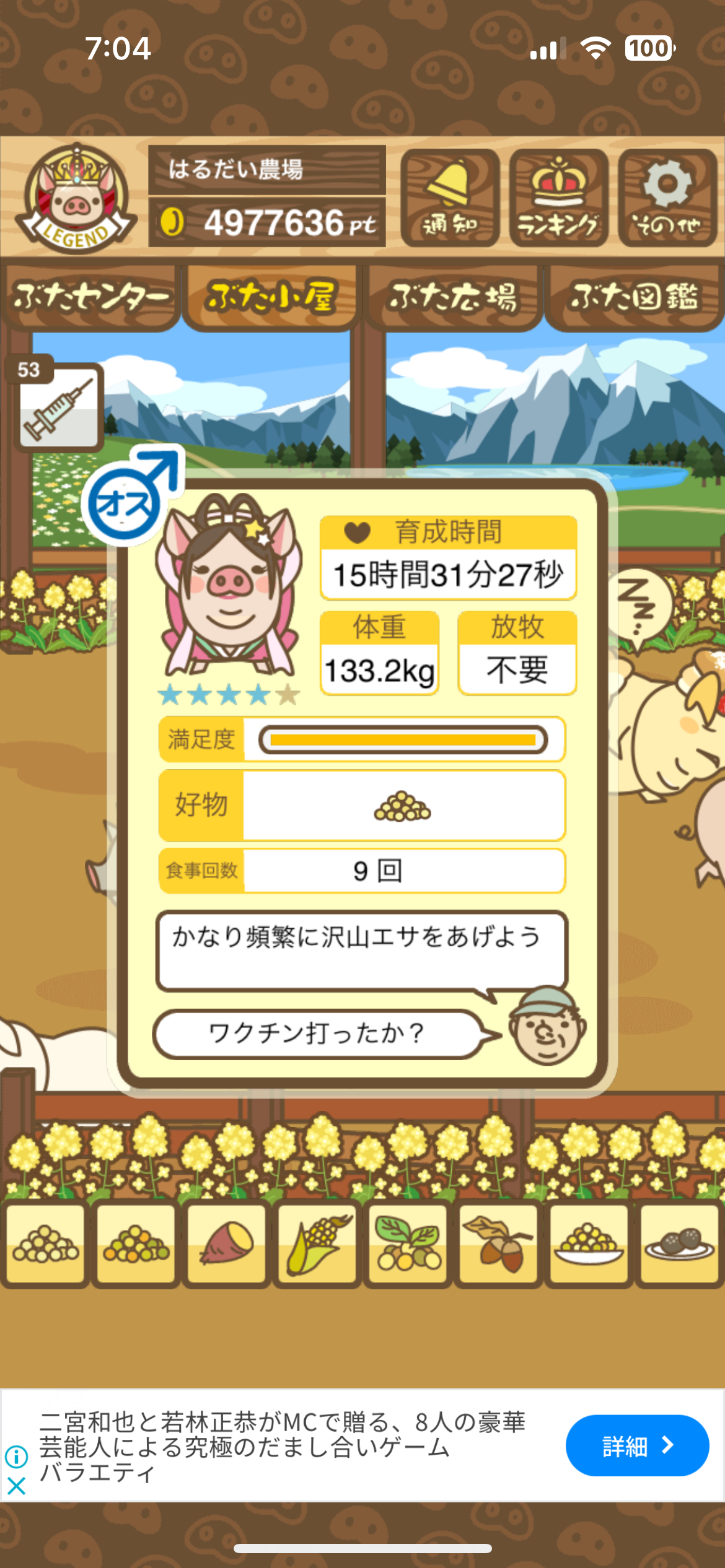Switch to the ぶた図鑑 tab
725x1568 pixels.
[634, 298]
